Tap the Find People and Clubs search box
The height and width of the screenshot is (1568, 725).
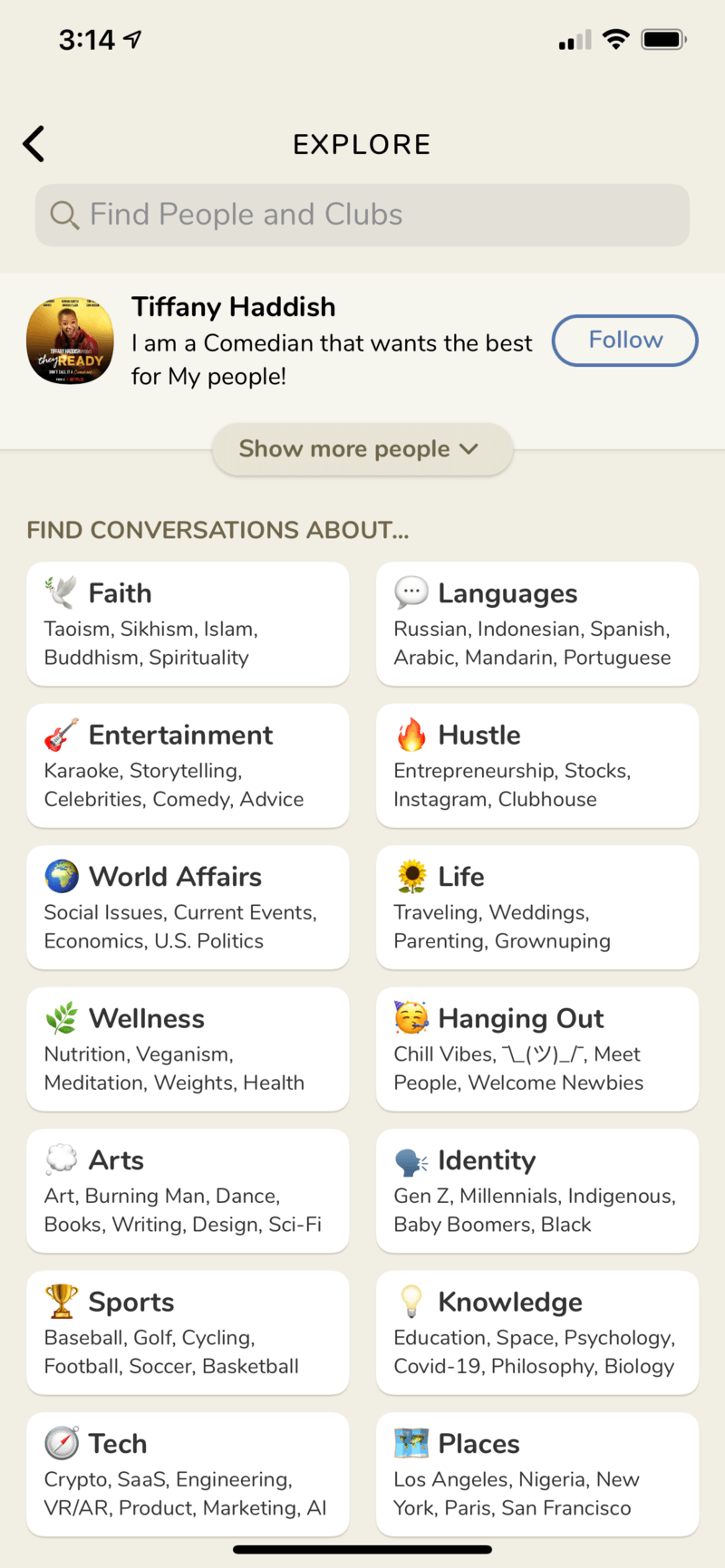362,215
